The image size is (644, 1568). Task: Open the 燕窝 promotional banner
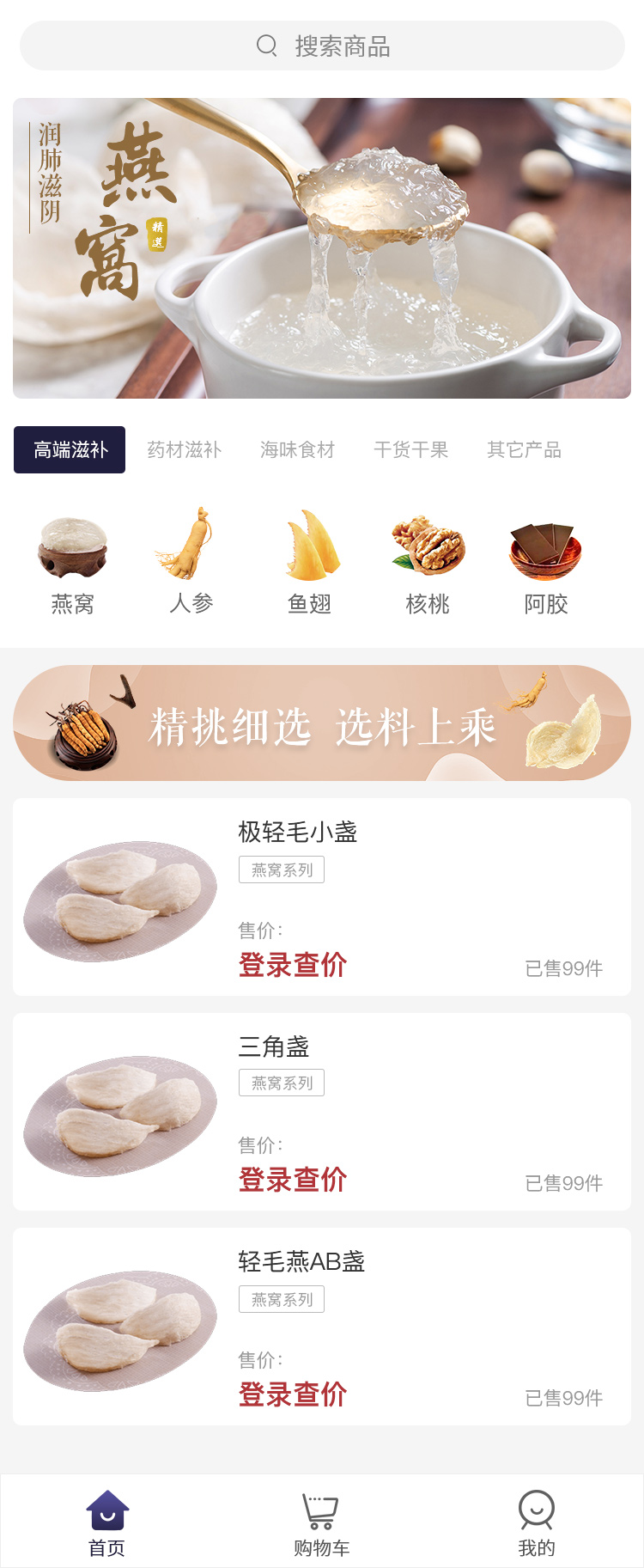point(322,248)
